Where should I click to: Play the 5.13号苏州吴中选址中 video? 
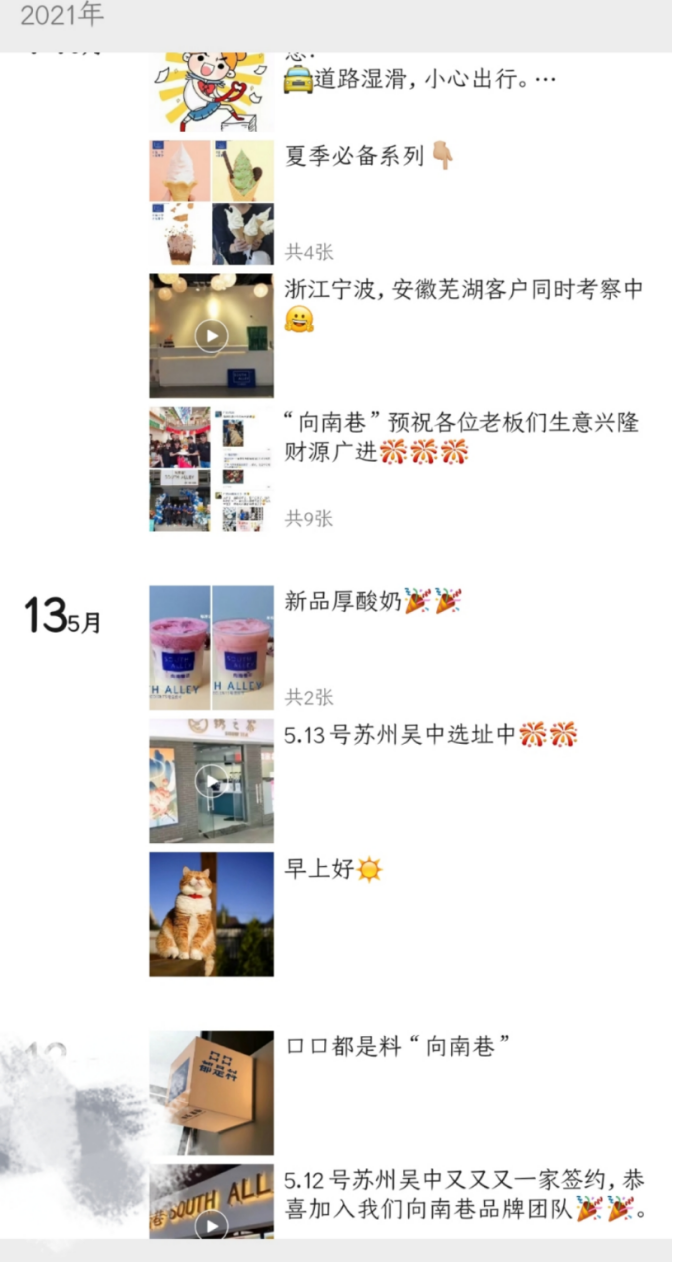pos(211,781)
